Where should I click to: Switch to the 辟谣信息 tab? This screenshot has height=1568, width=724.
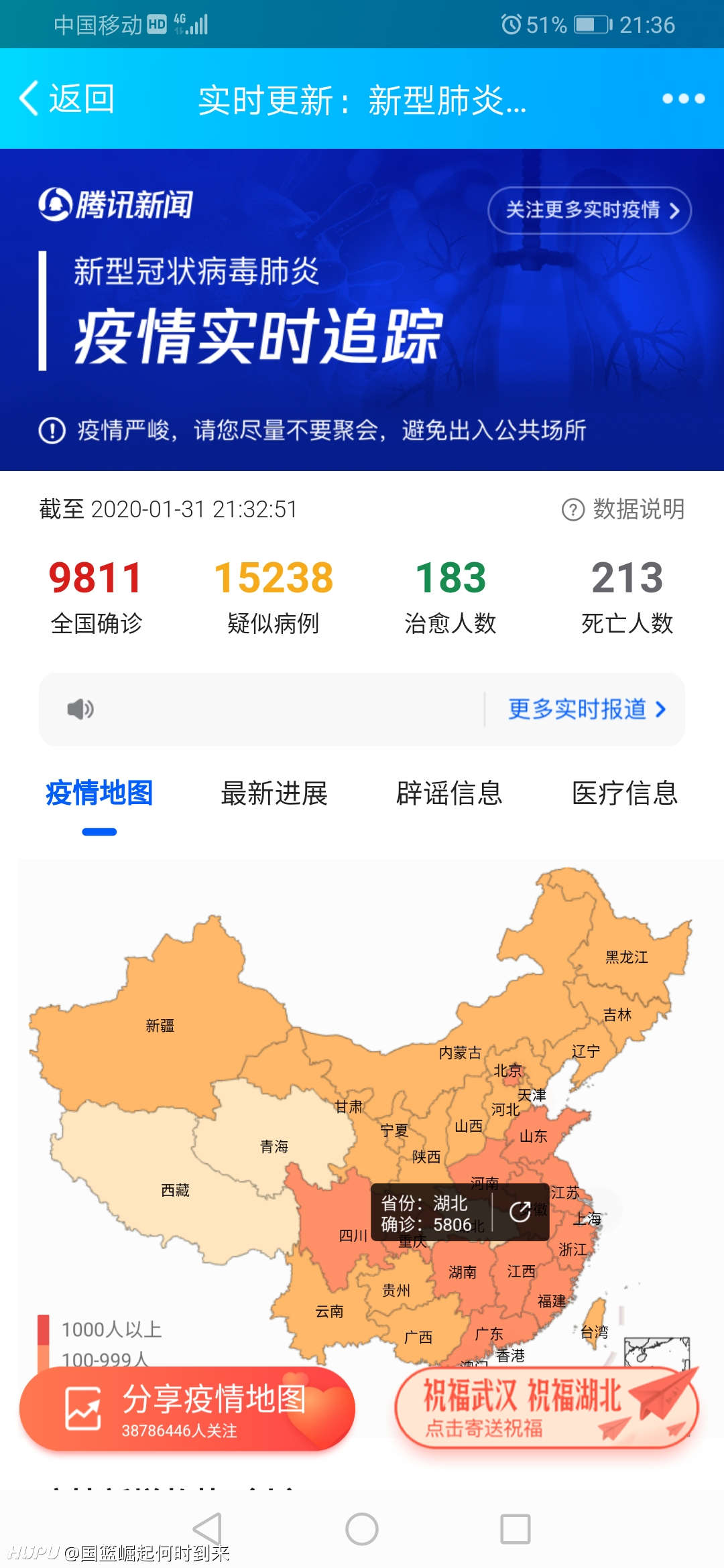(449, 793)
